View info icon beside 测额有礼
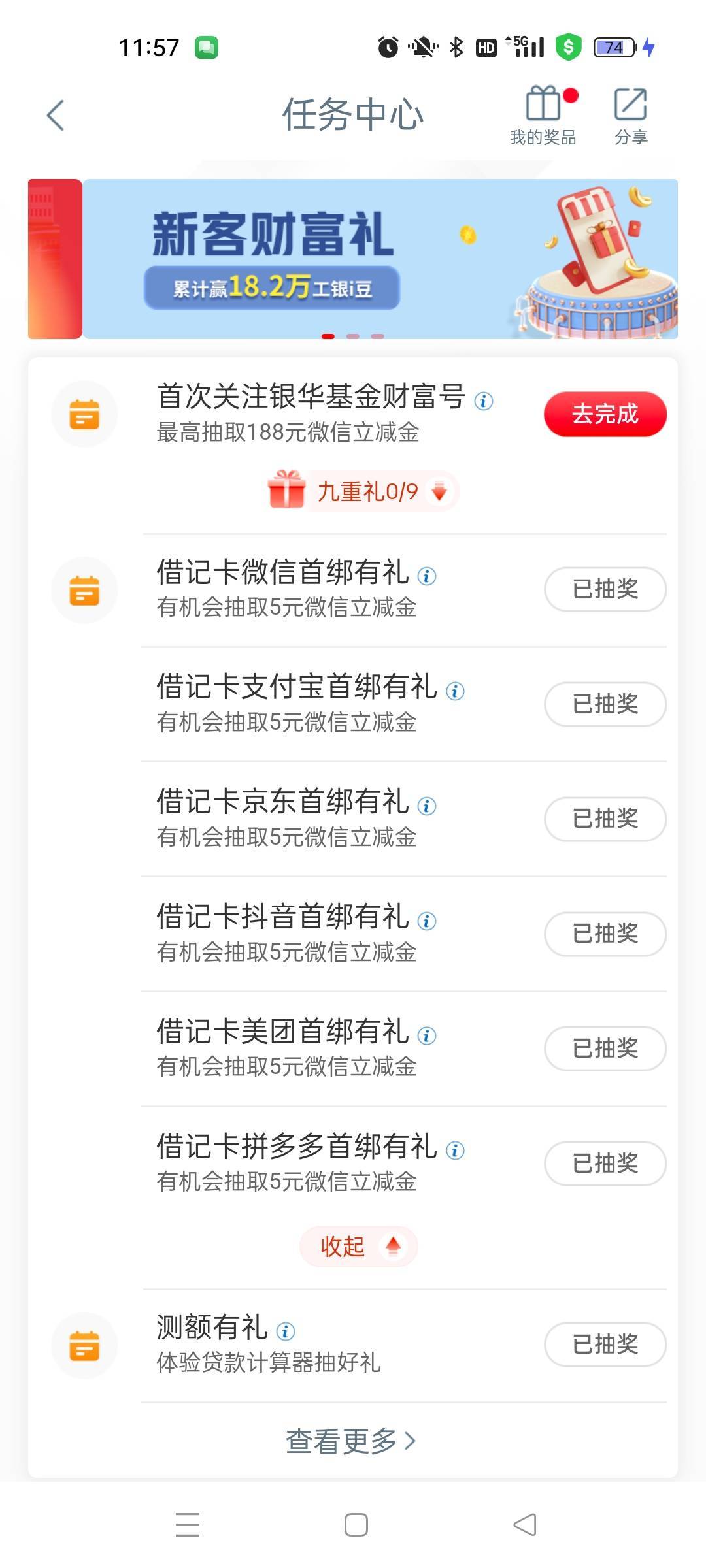The height and width of the screenshot is (1568, 706). 286,1331
